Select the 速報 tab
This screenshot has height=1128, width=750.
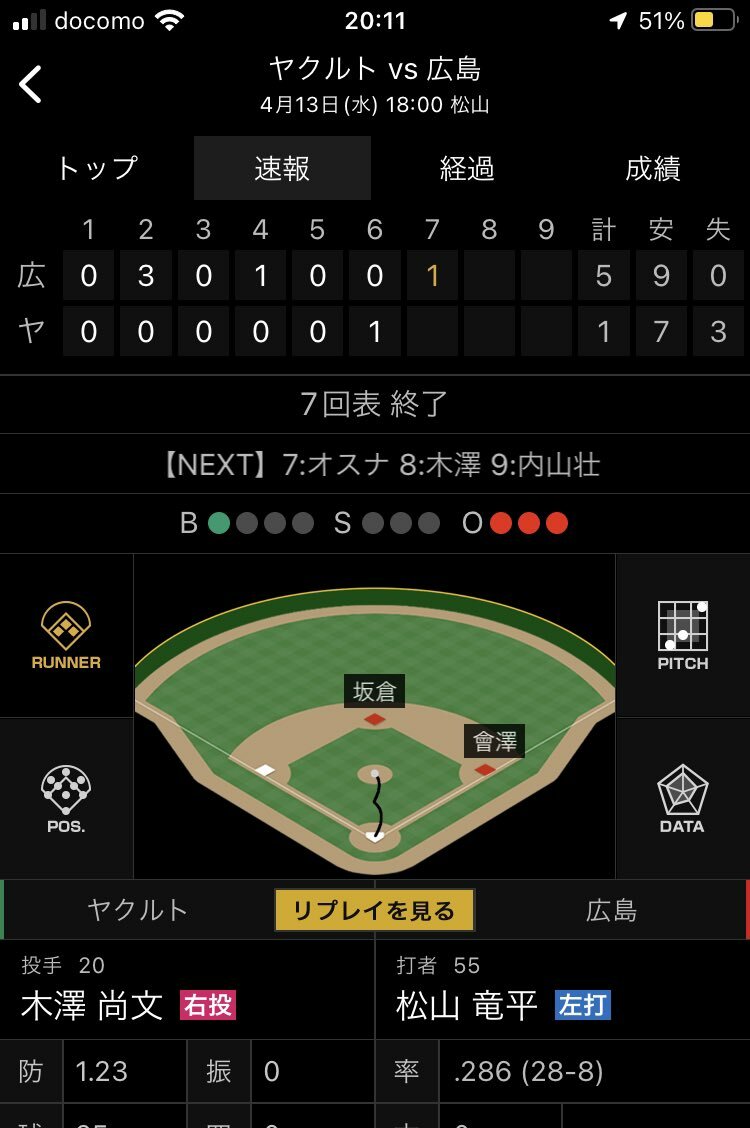tap(282, 169)
